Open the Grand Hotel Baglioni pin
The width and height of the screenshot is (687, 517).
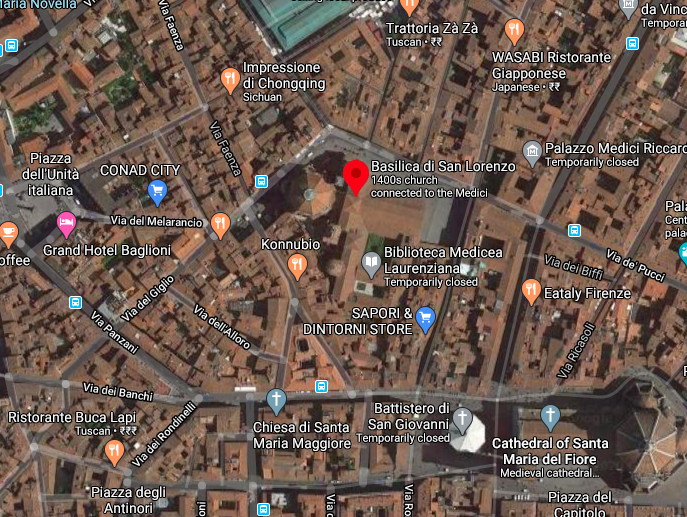click(x=67, y=222)
